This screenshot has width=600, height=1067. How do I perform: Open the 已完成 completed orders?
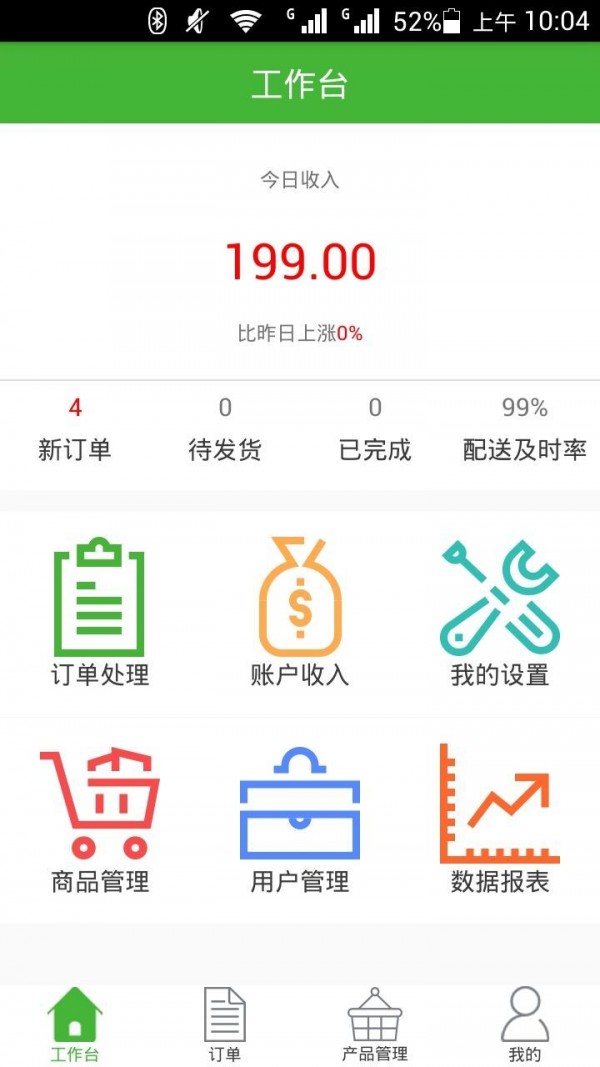(375, 430)
